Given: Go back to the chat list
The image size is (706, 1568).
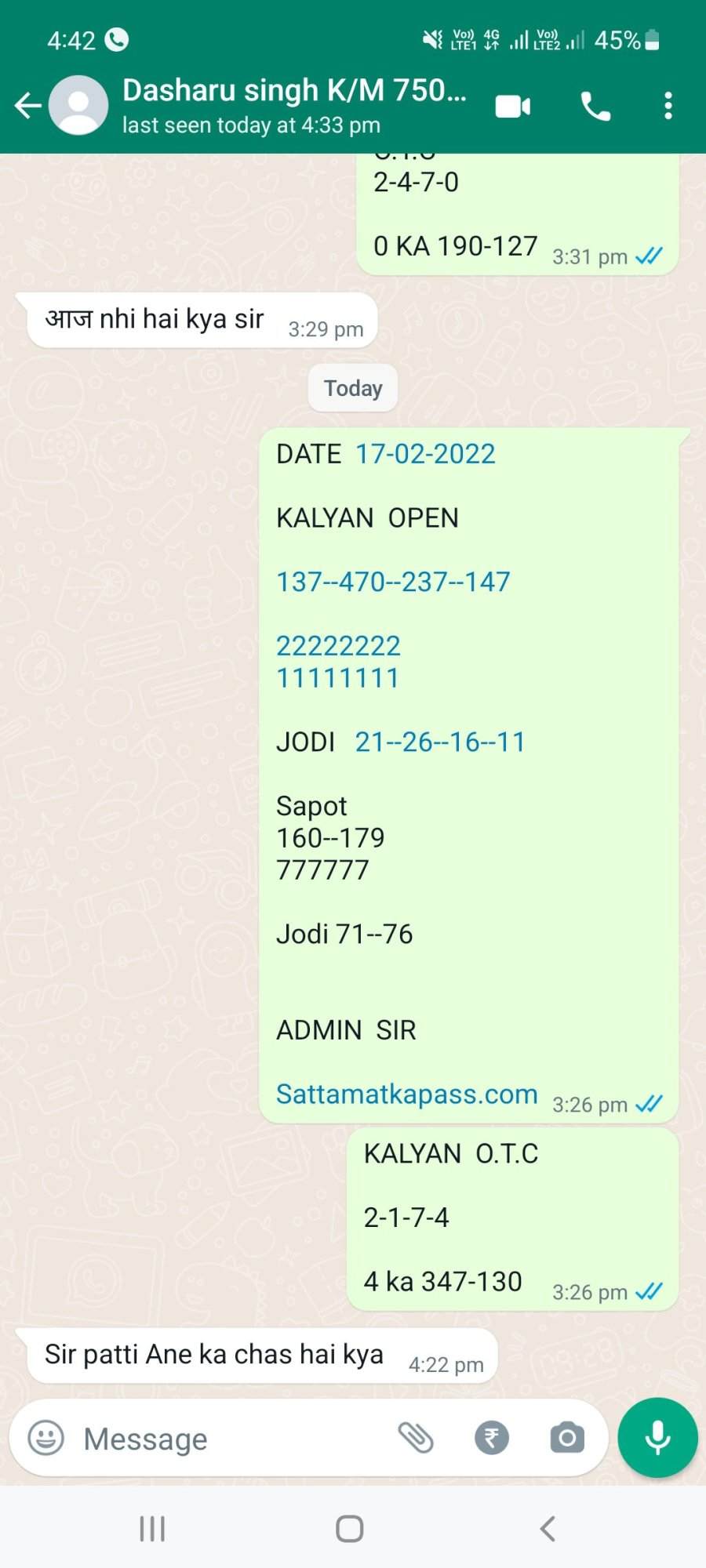Looking at the screenshot, I should tap(27, 105).
